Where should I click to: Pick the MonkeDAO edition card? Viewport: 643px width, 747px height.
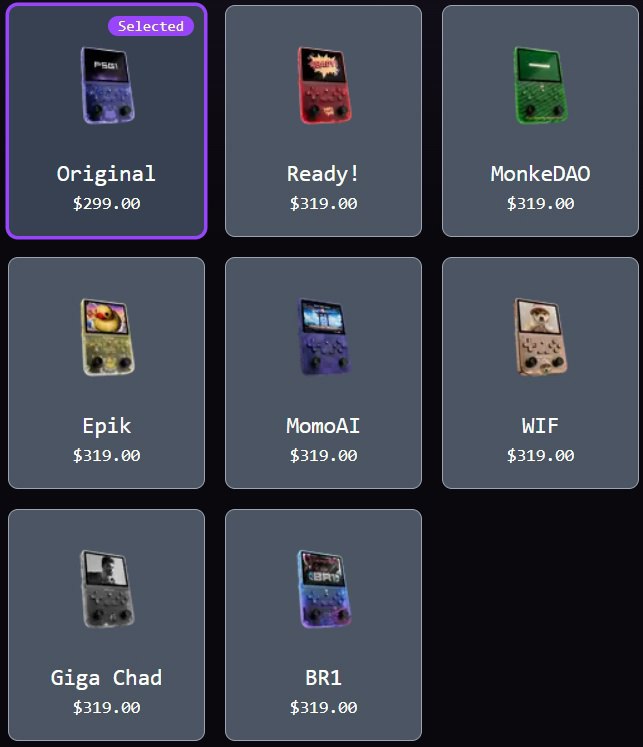point(540,121)
